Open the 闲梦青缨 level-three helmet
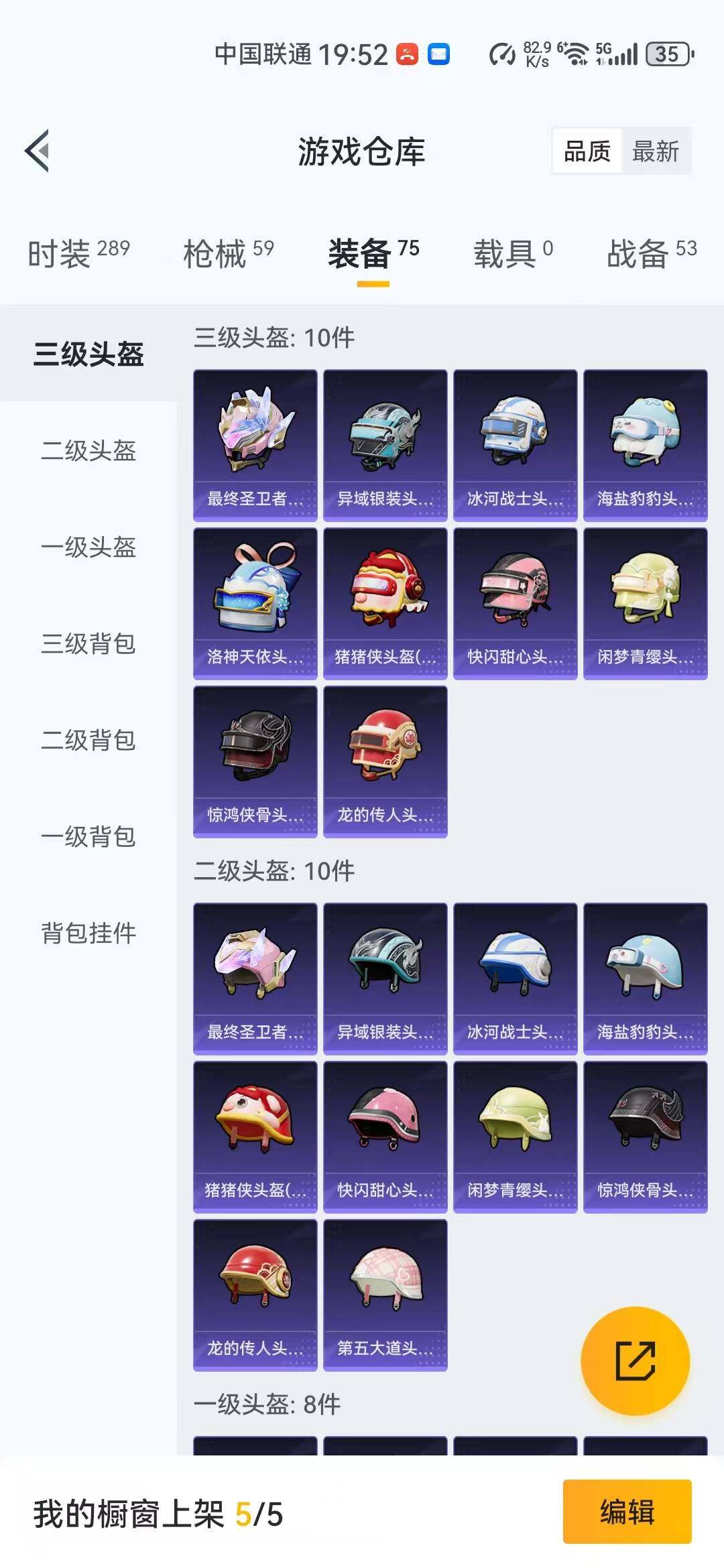Screen dimensions: 724x1568 click(645, 603)
